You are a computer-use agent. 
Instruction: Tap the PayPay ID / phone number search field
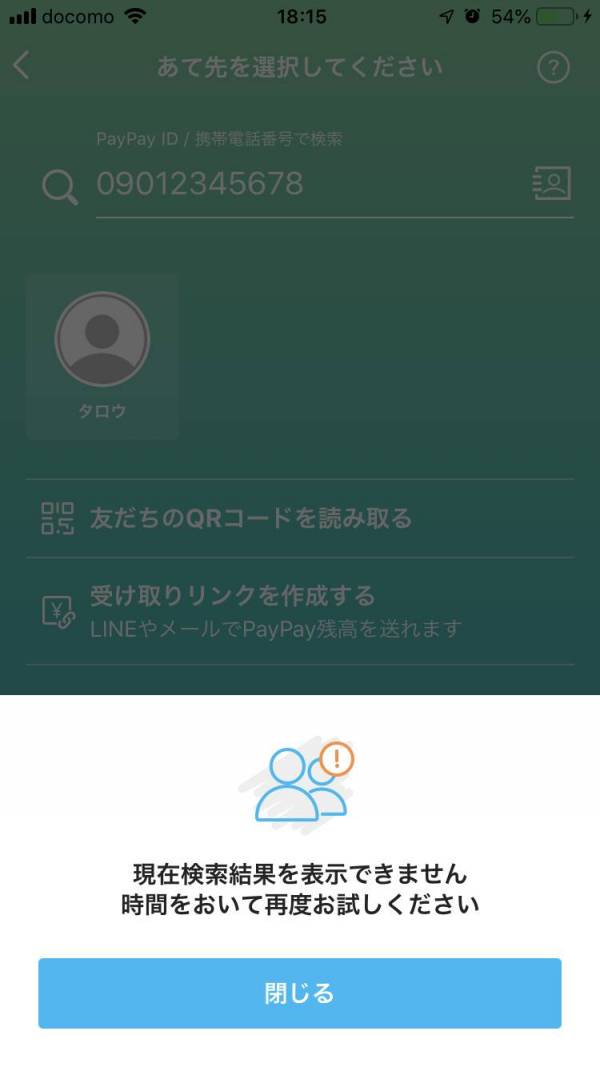pos(300,184)
